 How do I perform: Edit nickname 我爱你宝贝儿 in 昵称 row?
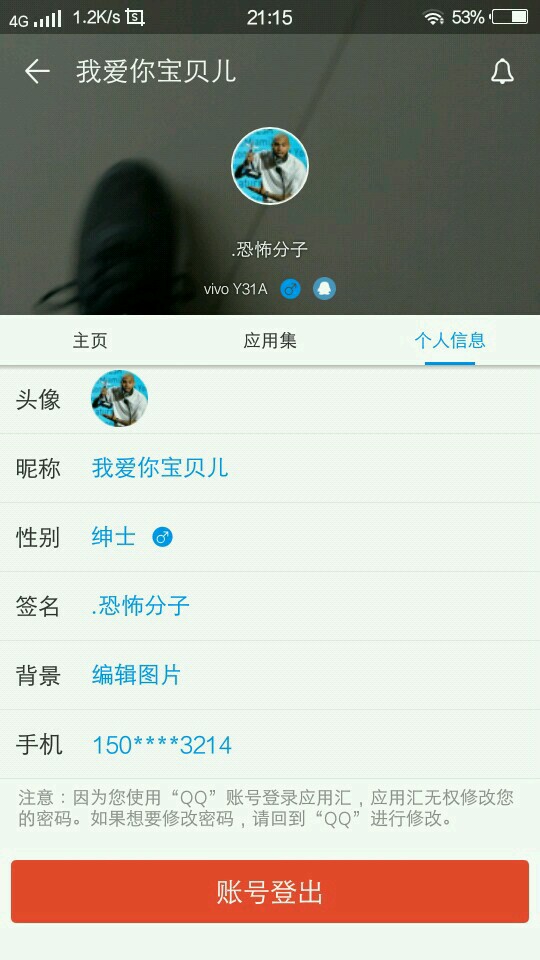pyautogui.click(x=270, y=468)
